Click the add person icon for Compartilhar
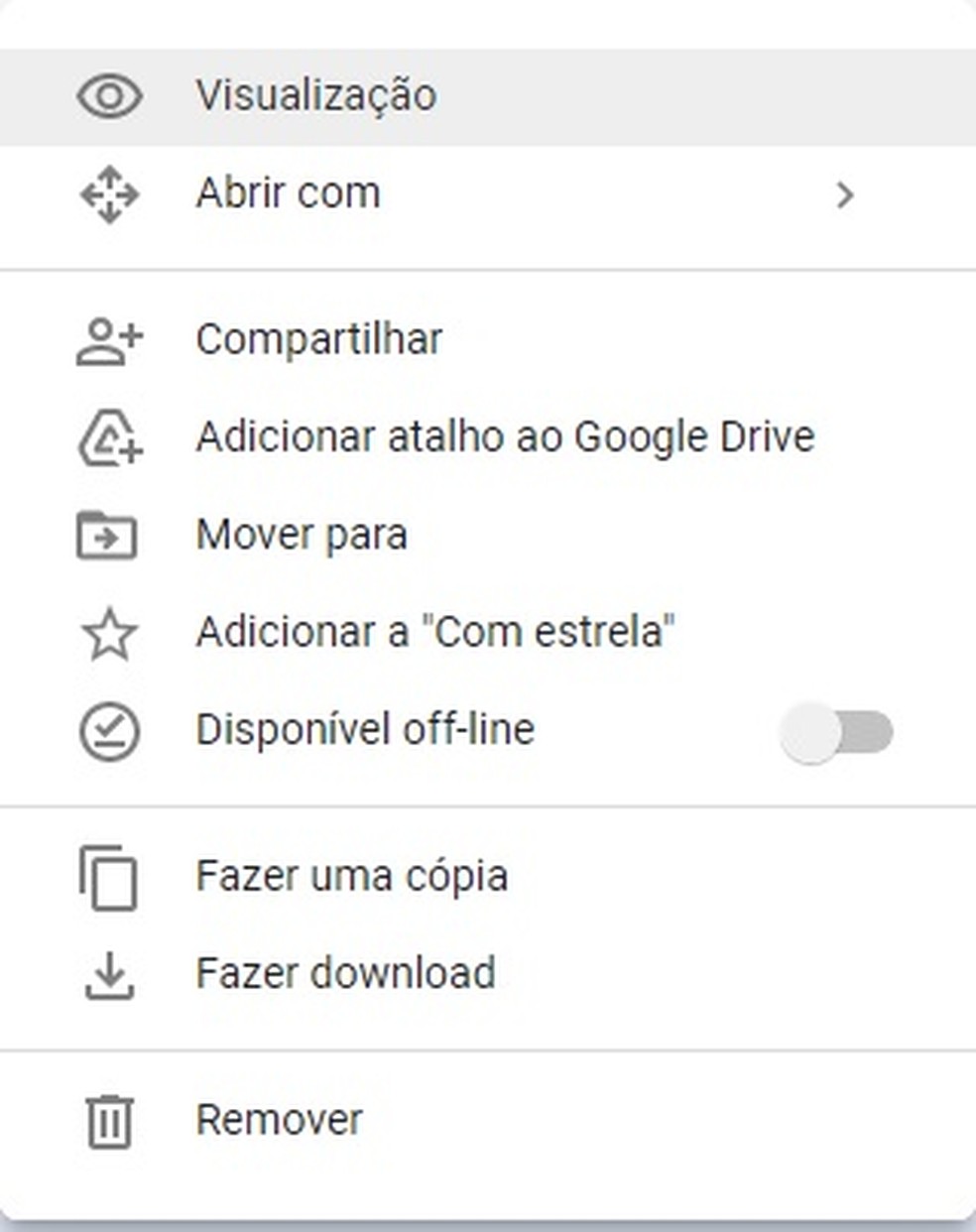The image size is (976, 1232). [109, 337]
